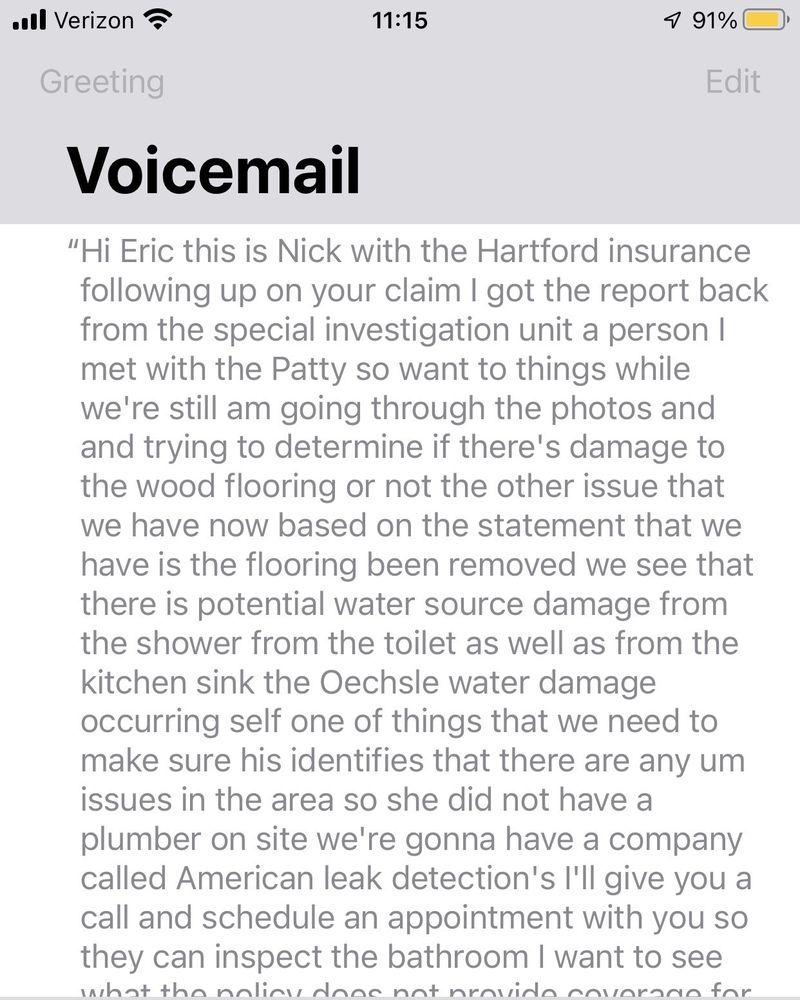Image resolution: width=800 pixels, height=1000 pixels.
Task: Tap Edit in the voicemail header
Action: 732,82
